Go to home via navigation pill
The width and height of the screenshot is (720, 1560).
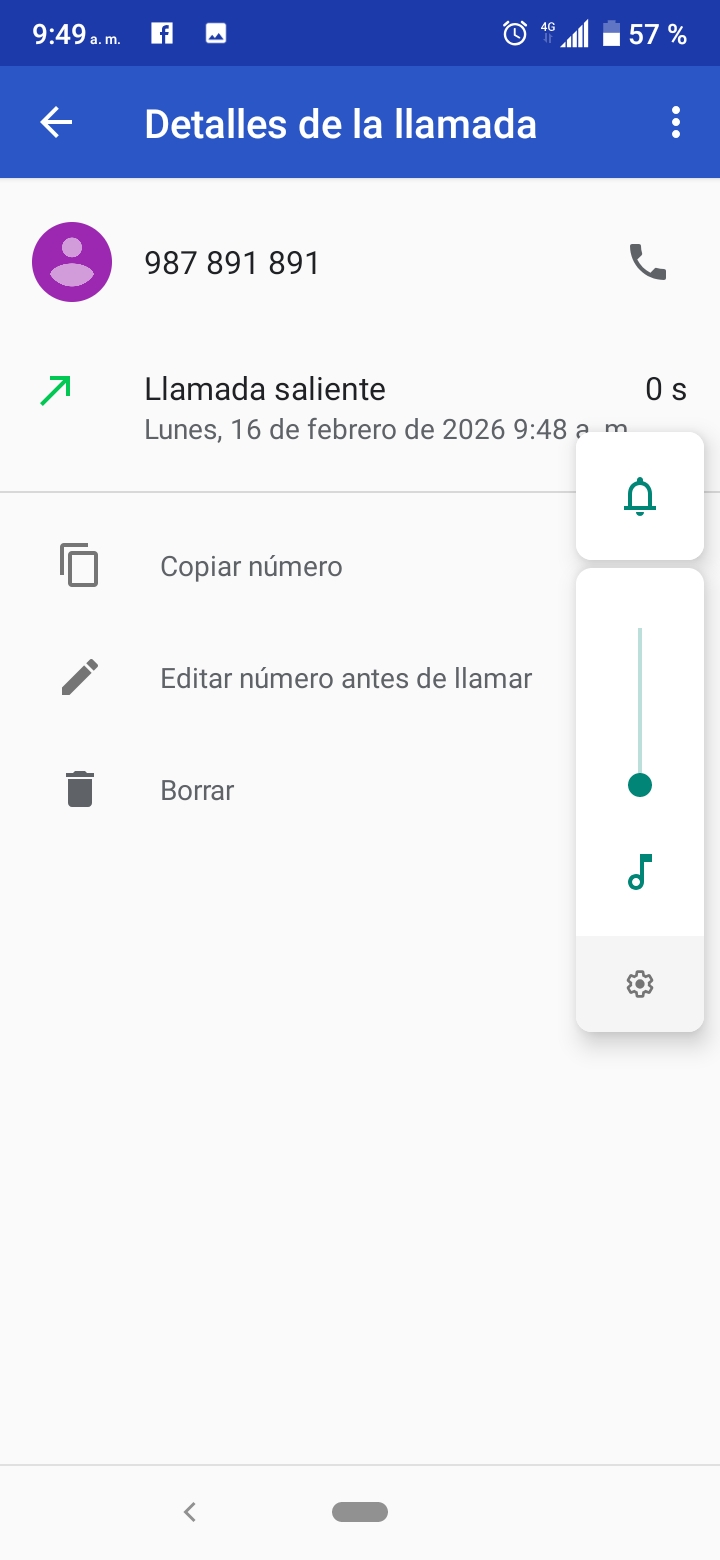click(360, 1512)
